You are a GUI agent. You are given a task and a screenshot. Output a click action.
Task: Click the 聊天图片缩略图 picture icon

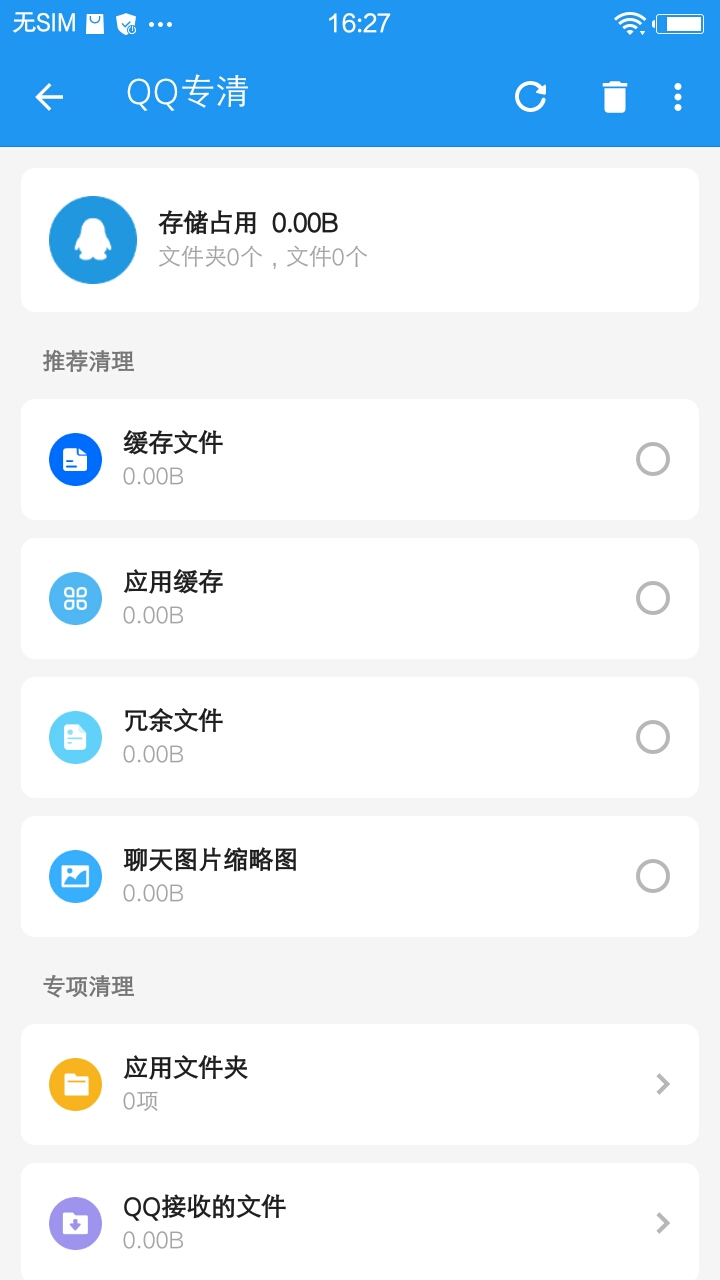click(x=74, y=876)
